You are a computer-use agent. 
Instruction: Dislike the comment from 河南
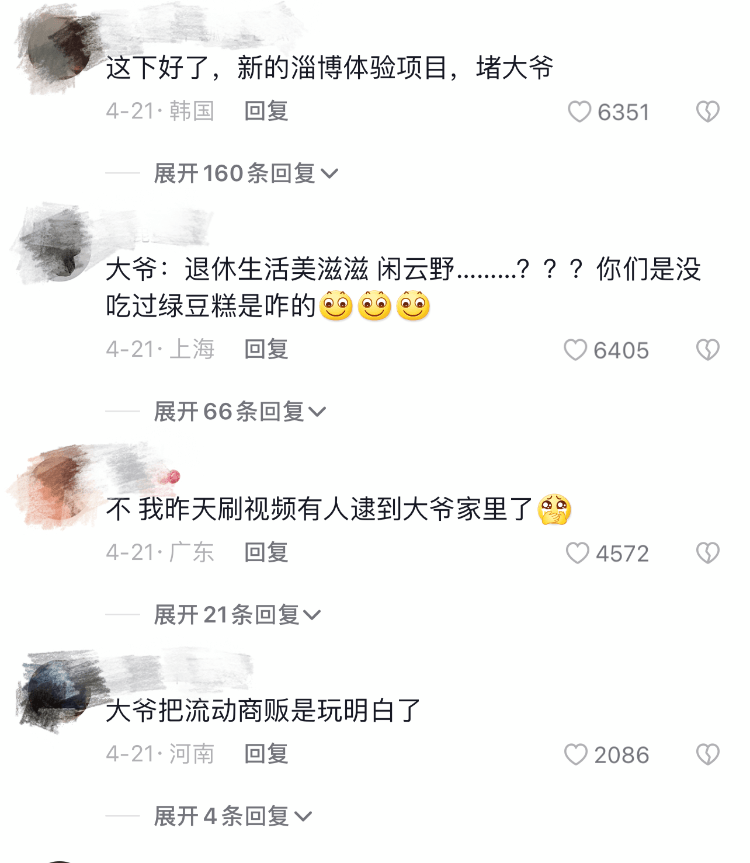point(707,755)
